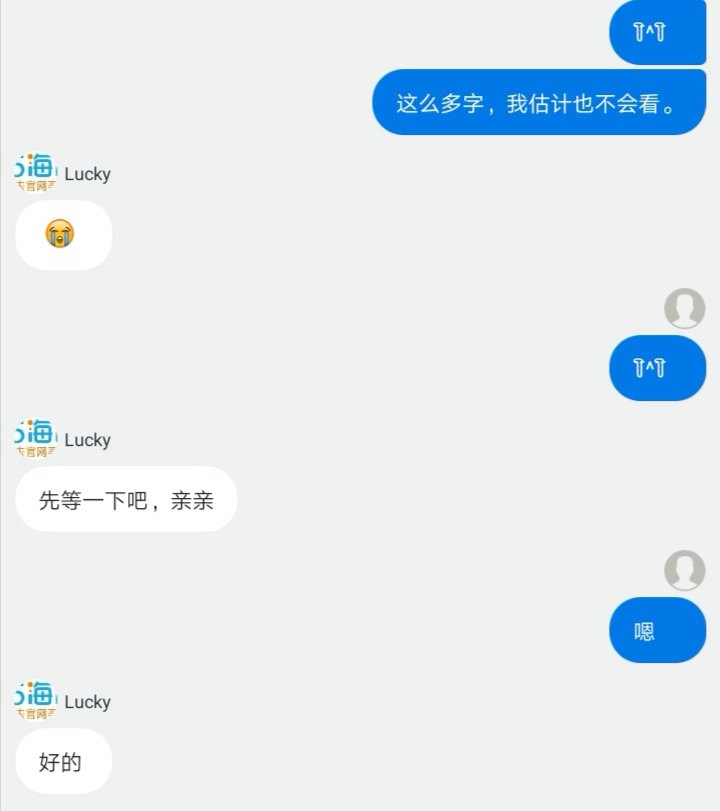Click the bottom Lucky username text
720x811 pixels.
click(x=87, y=702)
